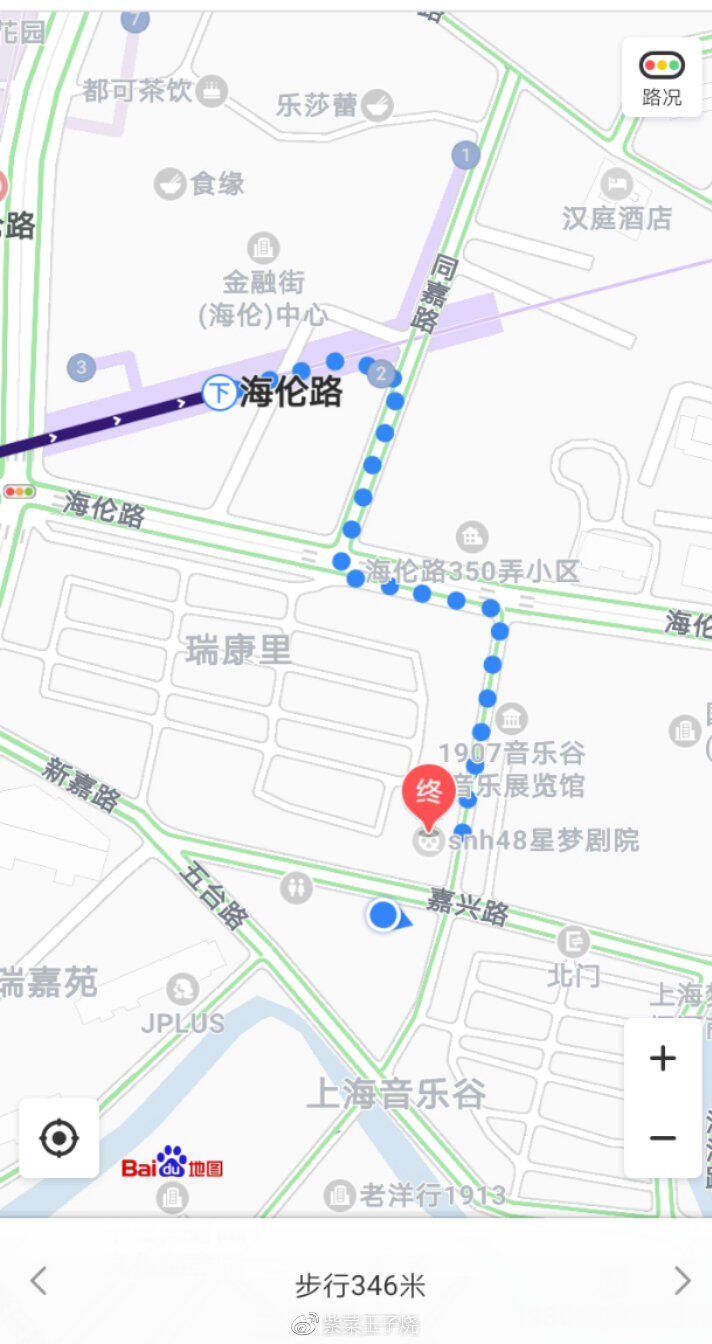This screenshot has height=1344, width=712.
Task: Select the 乐莎蕾 restaurant marker
Action: tap(377, 105)
